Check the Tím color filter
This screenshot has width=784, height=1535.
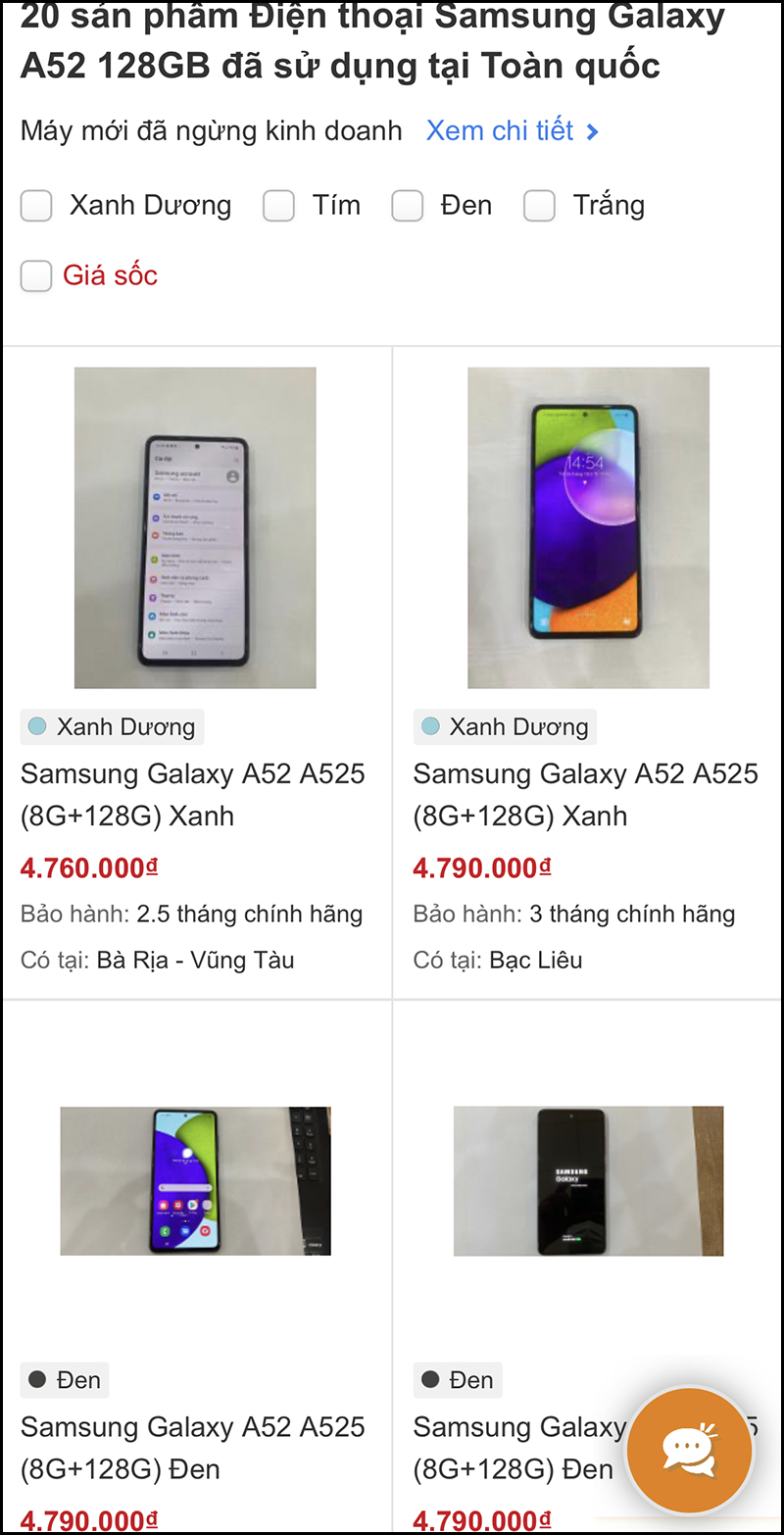pos(278,206)
